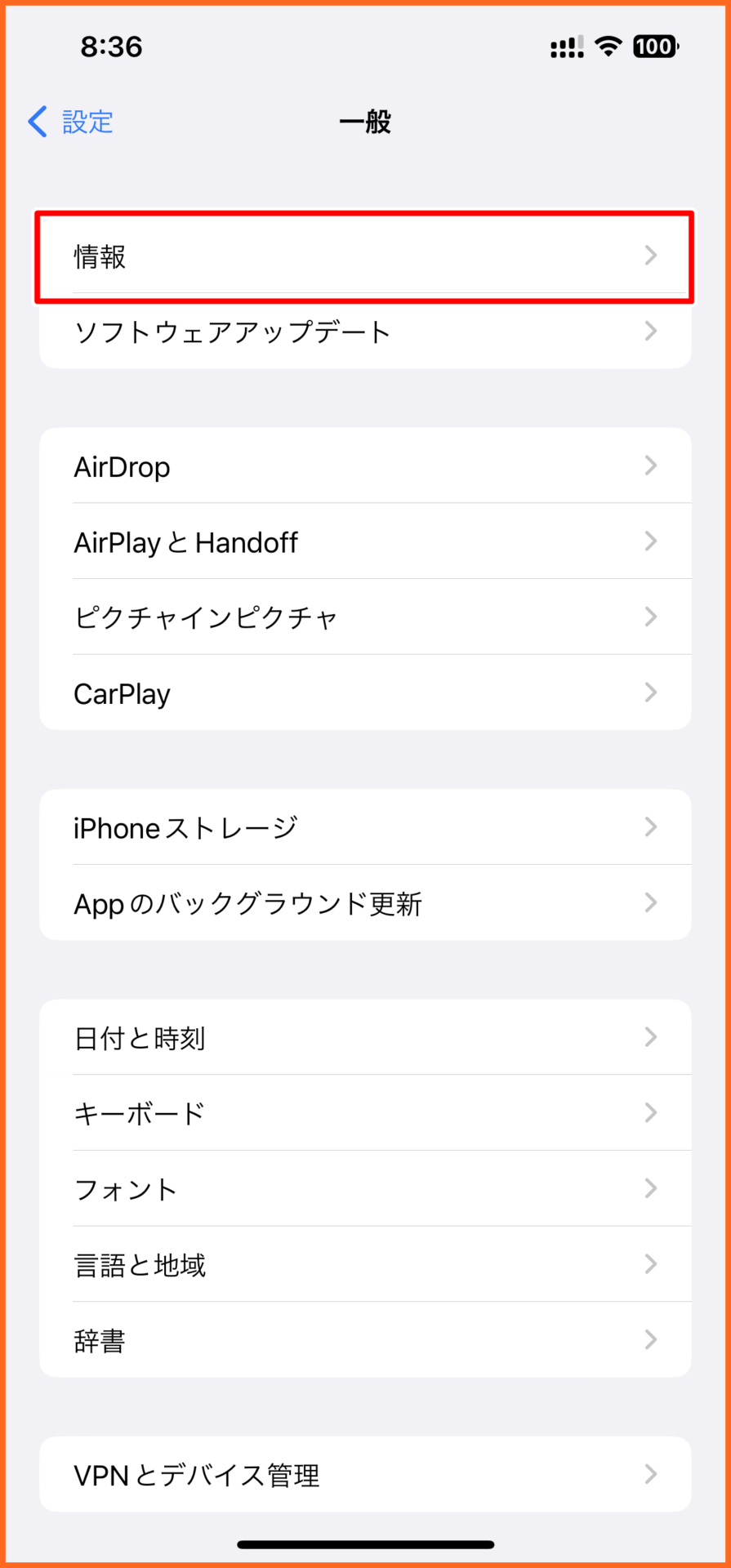Open App のバックグラウンド更新 settings
The height and width of the screenshot is (1568, 731).
[x=365, y=903]
